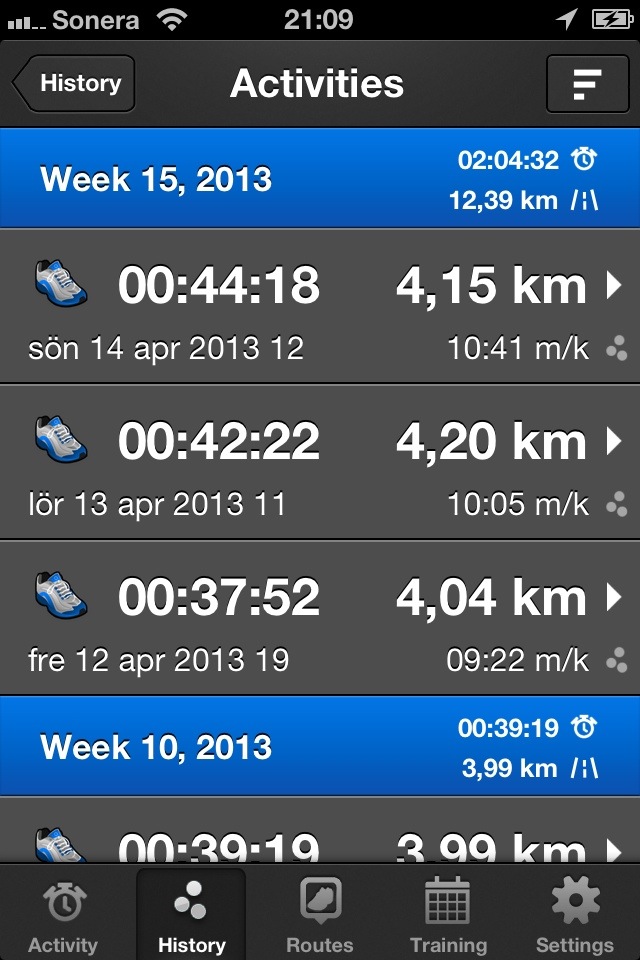
Task: Go back to History
Action: tap(75, 84)
